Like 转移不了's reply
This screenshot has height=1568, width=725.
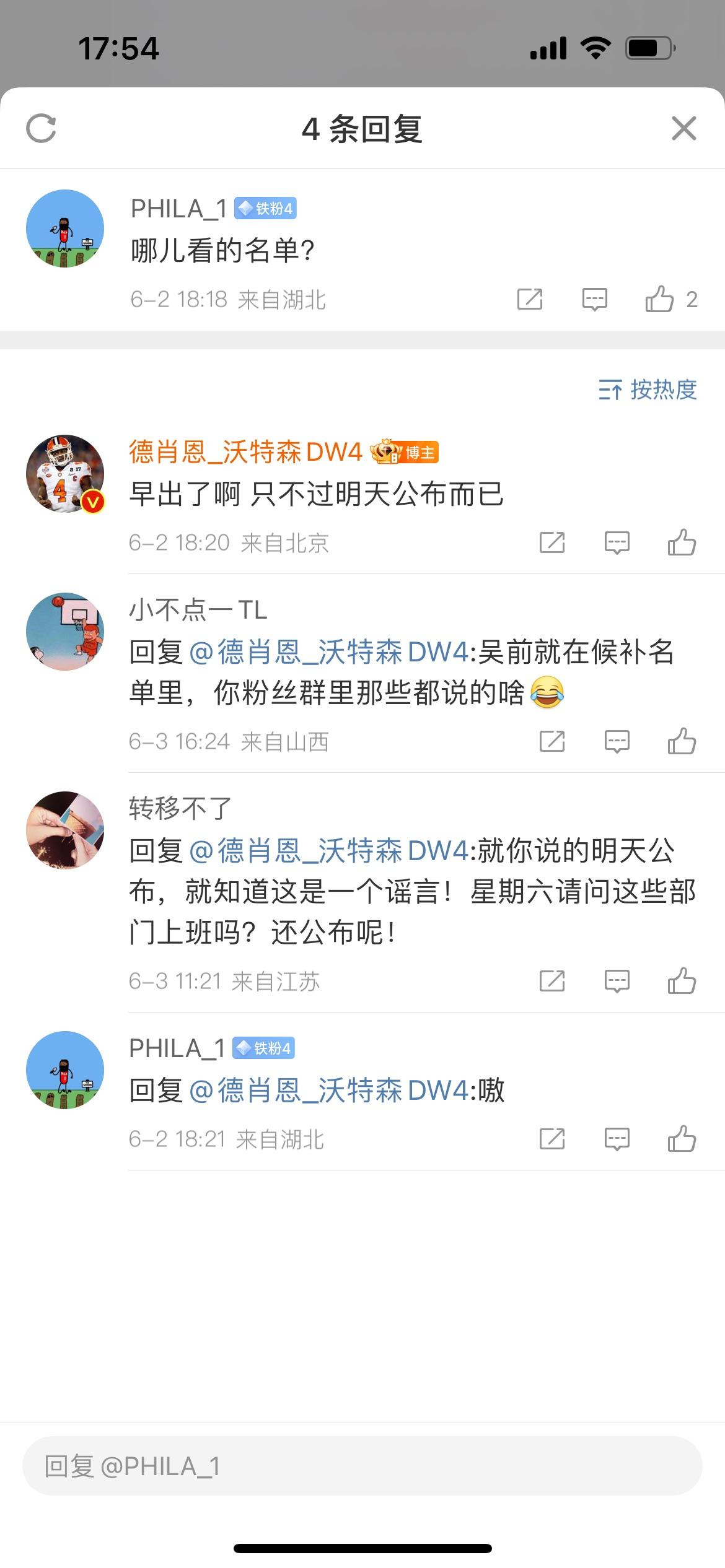pyautogui.click(x=682, y=981)
